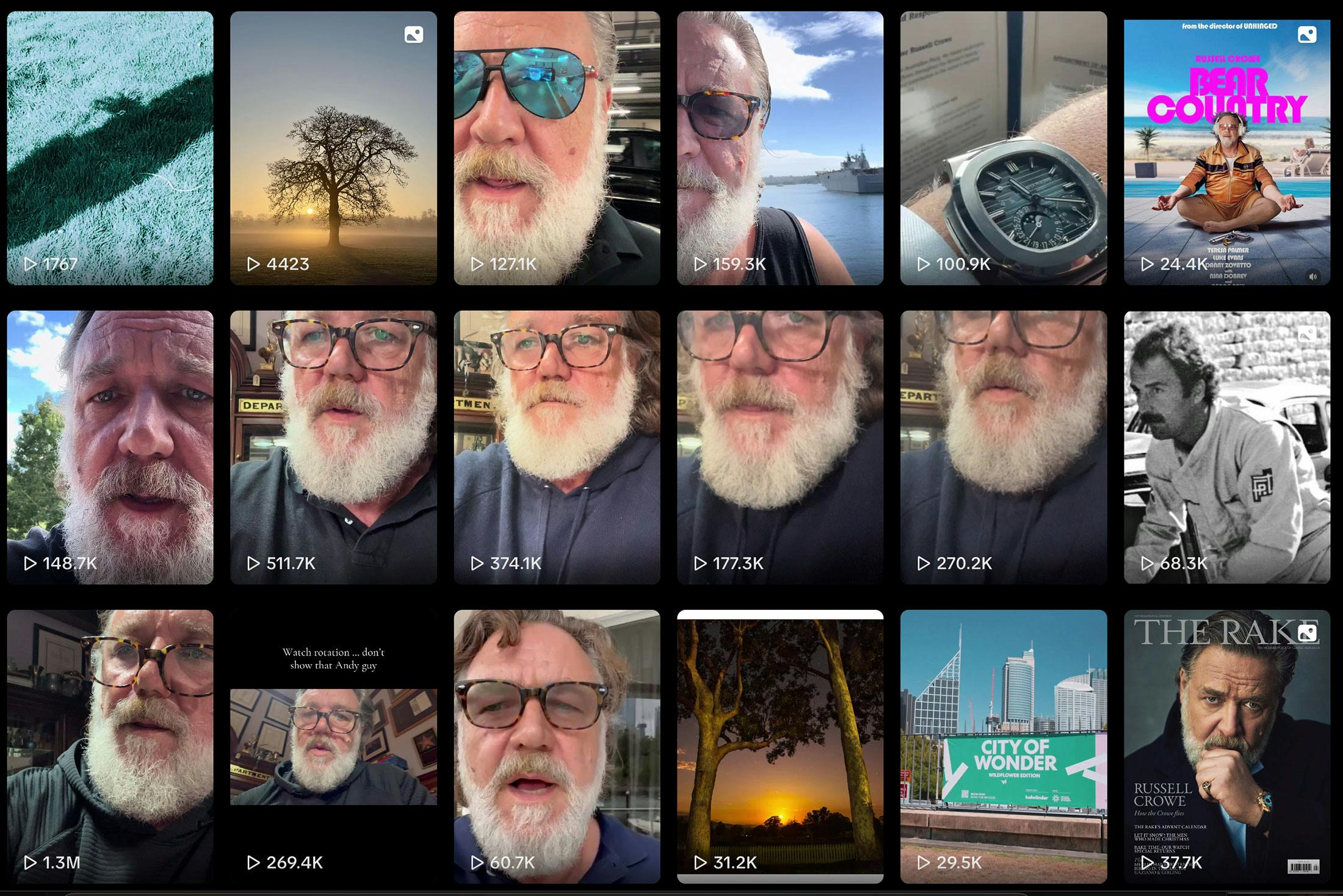The image size is (1343, 896).
Task: Play the outdoor selfie video with 148.7K views
Action: pos(110,447)
